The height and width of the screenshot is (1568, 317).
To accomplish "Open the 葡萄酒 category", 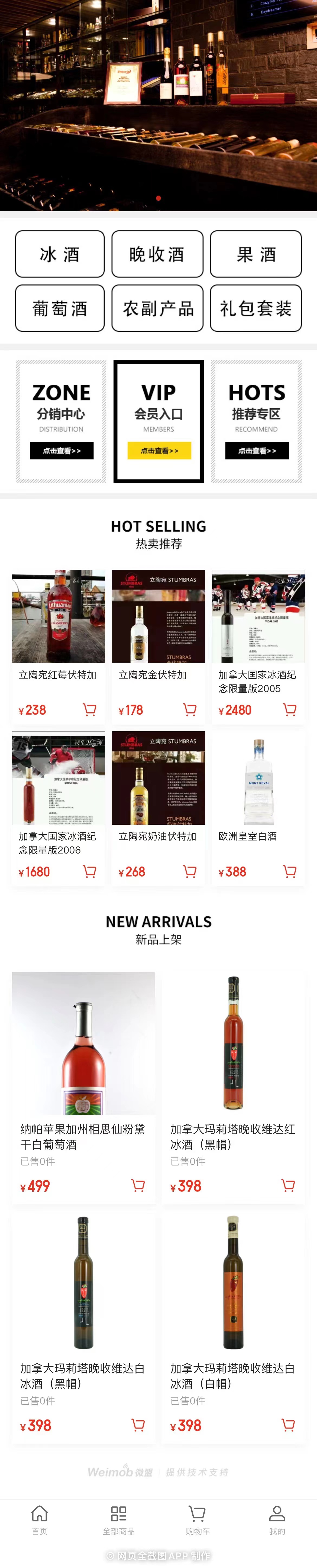I will point(60,308).
